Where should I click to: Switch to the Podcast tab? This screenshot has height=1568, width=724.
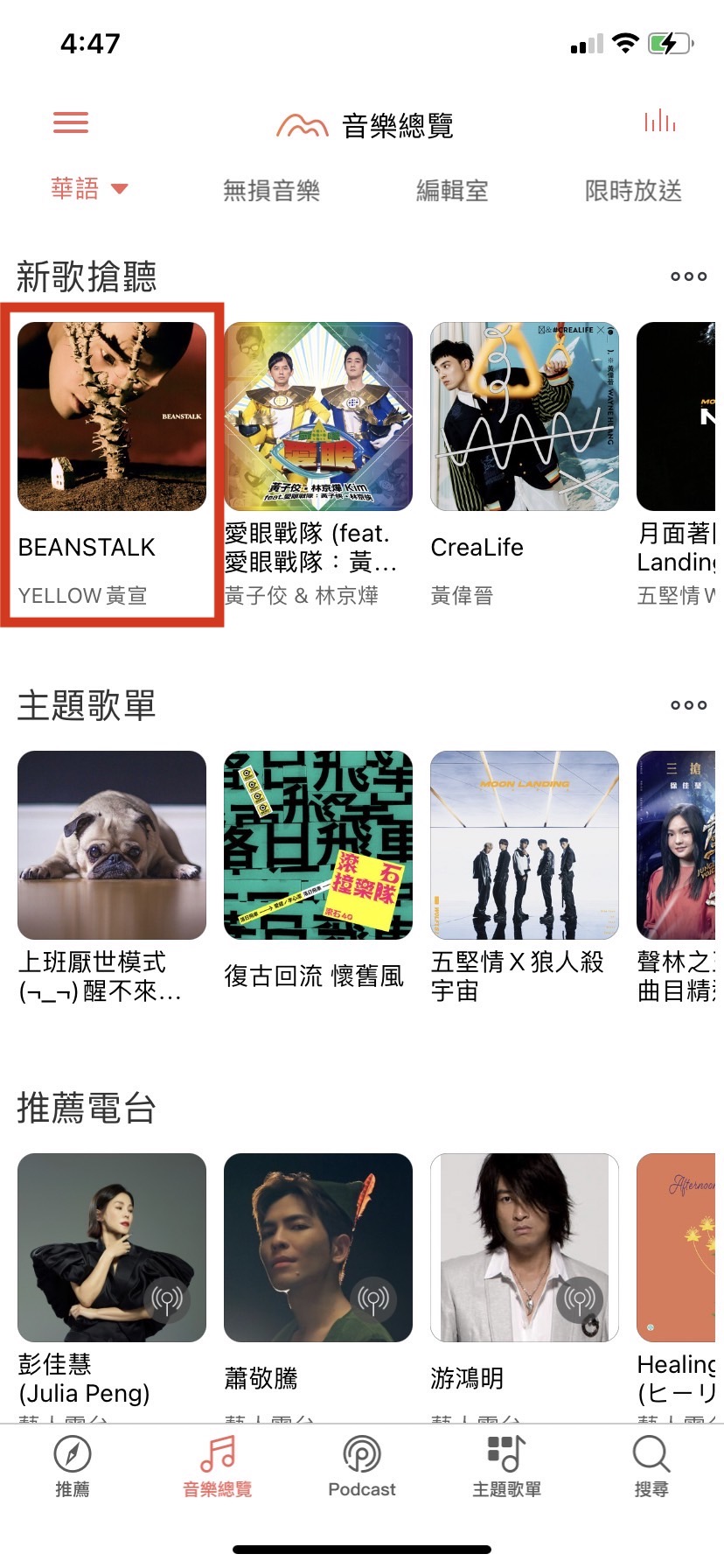click(362, 1466)
